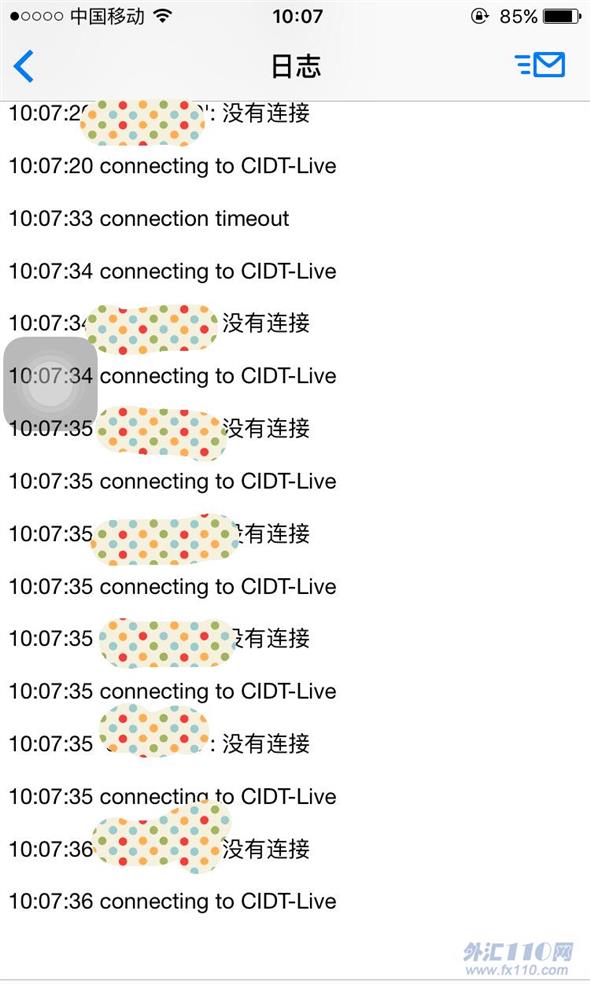Go back from the 日志 screen
The width and height of the screenshot is (590, 984).
24,66
